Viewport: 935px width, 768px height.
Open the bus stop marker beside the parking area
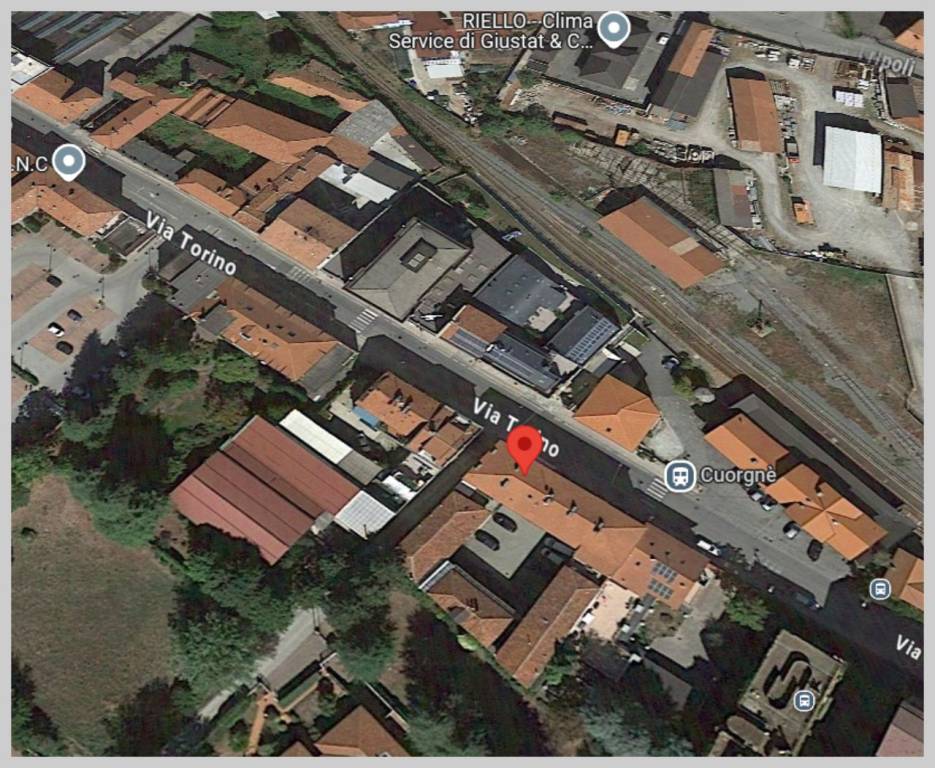880,589
